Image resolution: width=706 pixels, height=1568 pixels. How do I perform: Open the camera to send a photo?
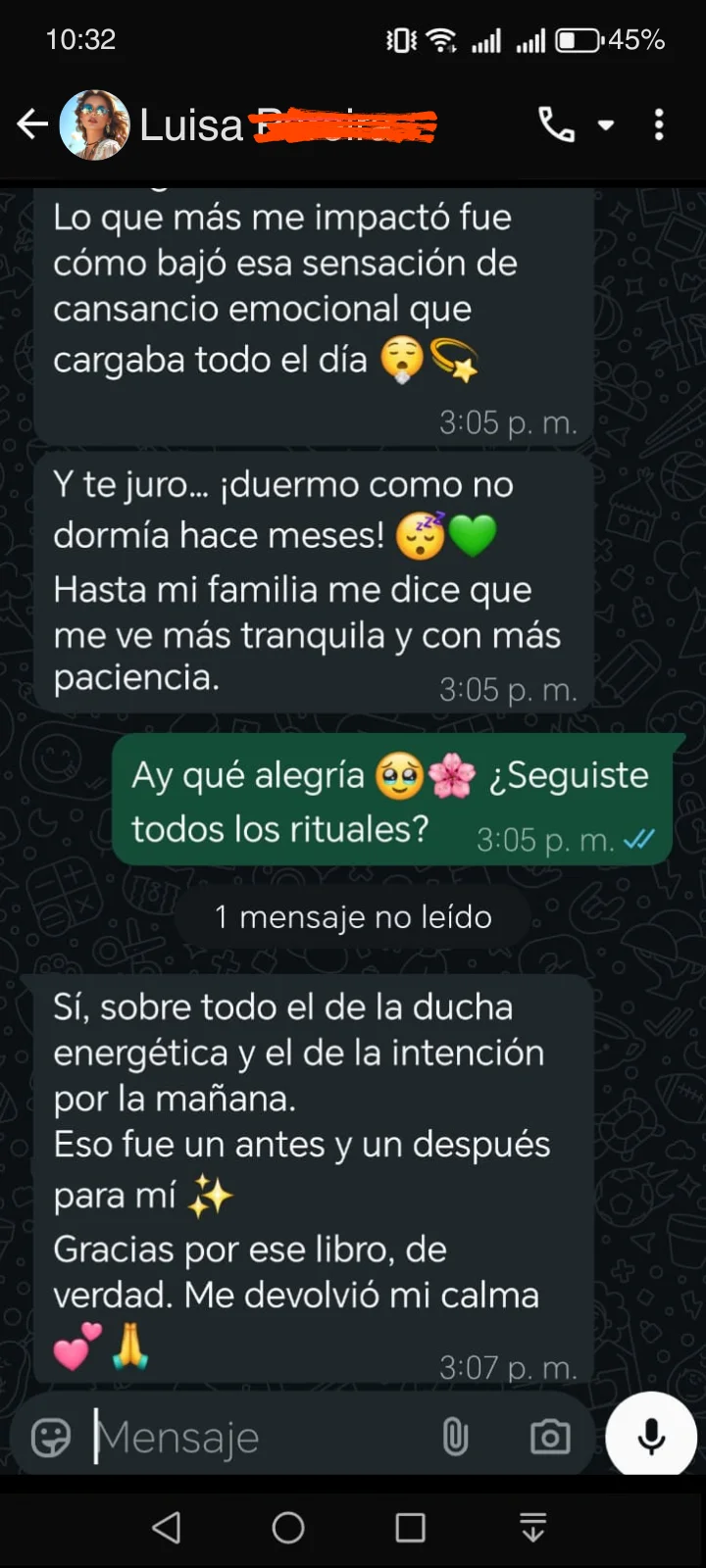[550, 1438]
